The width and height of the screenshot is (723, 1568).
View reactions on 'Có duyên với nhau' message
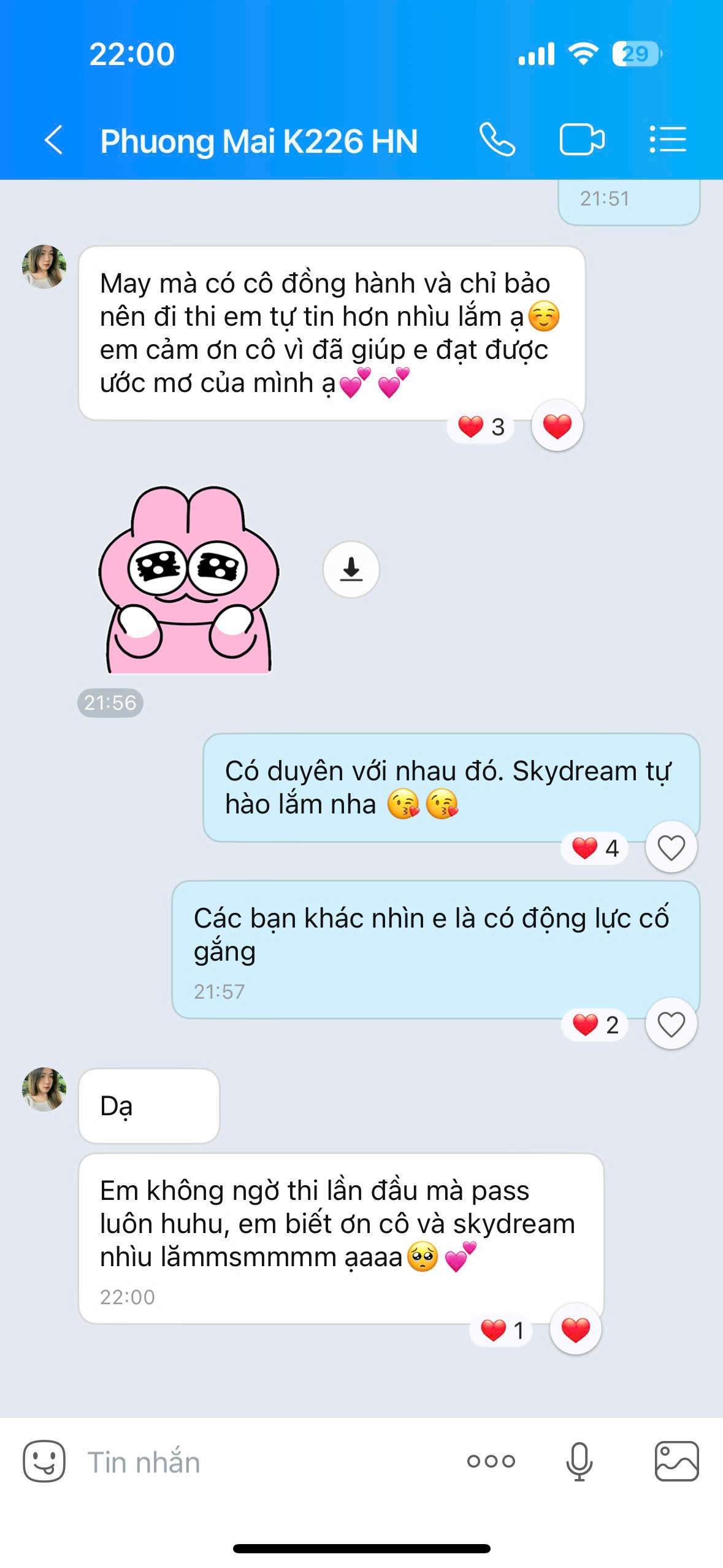pos(594,848)
